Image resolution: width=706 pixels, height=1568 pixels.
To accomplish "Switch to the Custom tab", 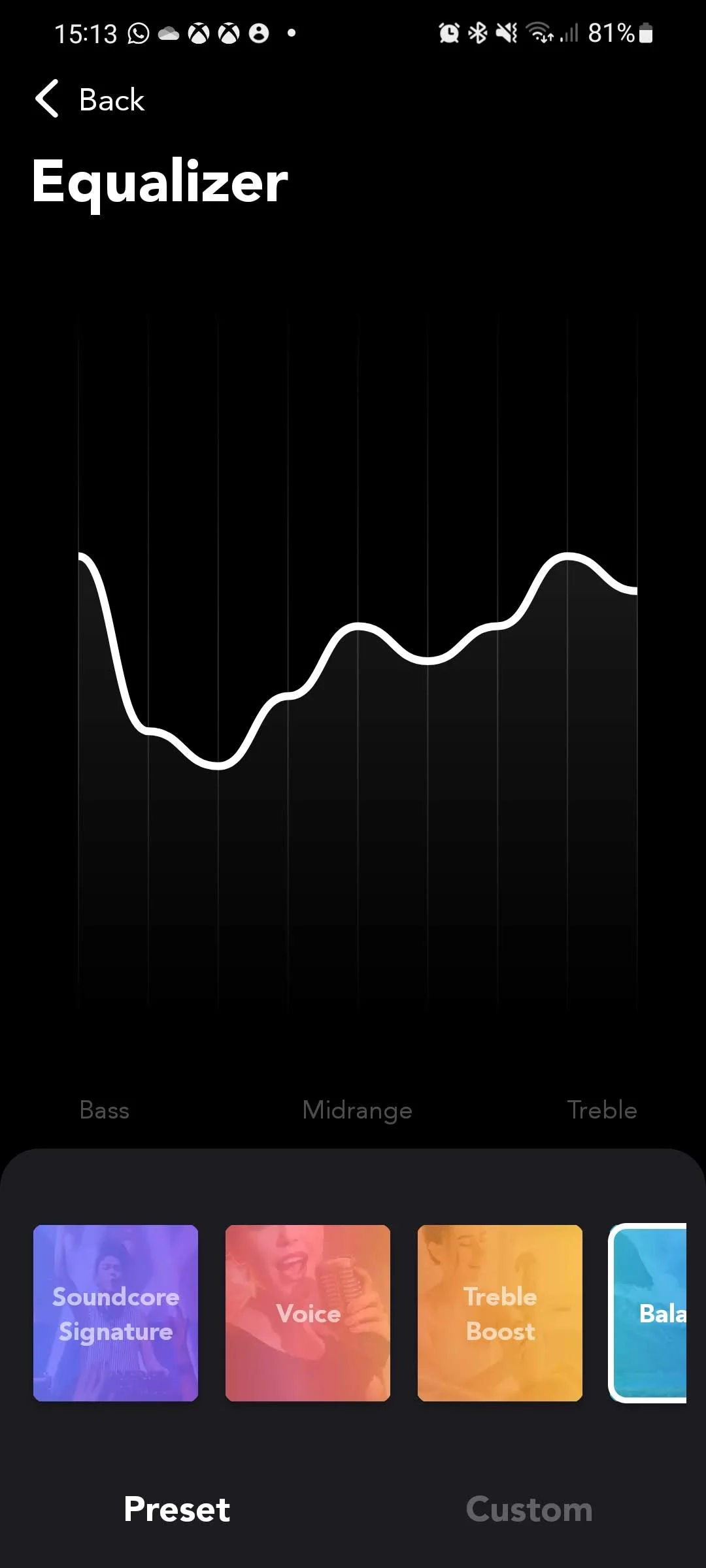I will click(529, 1510).
